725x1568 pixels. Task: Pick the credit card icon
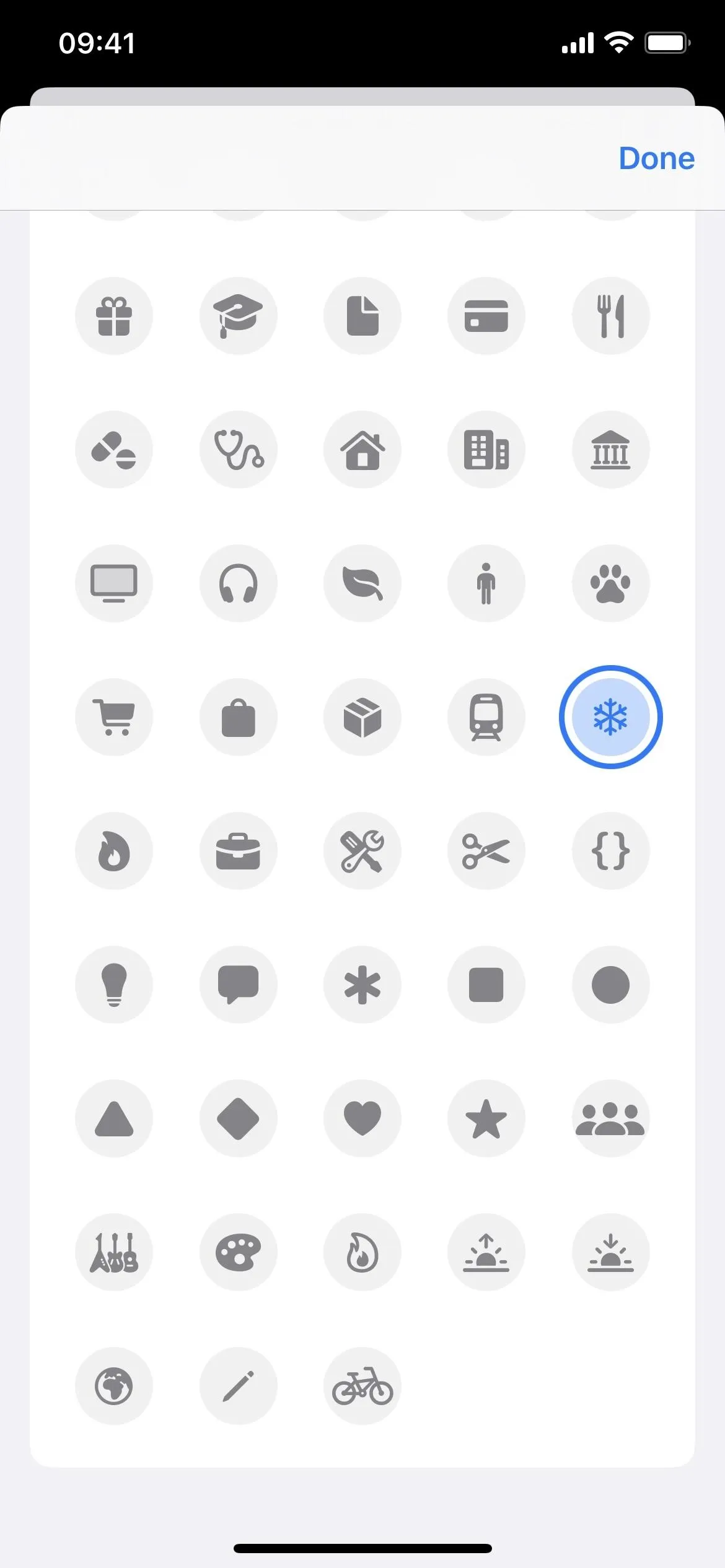tap(486, 316)
